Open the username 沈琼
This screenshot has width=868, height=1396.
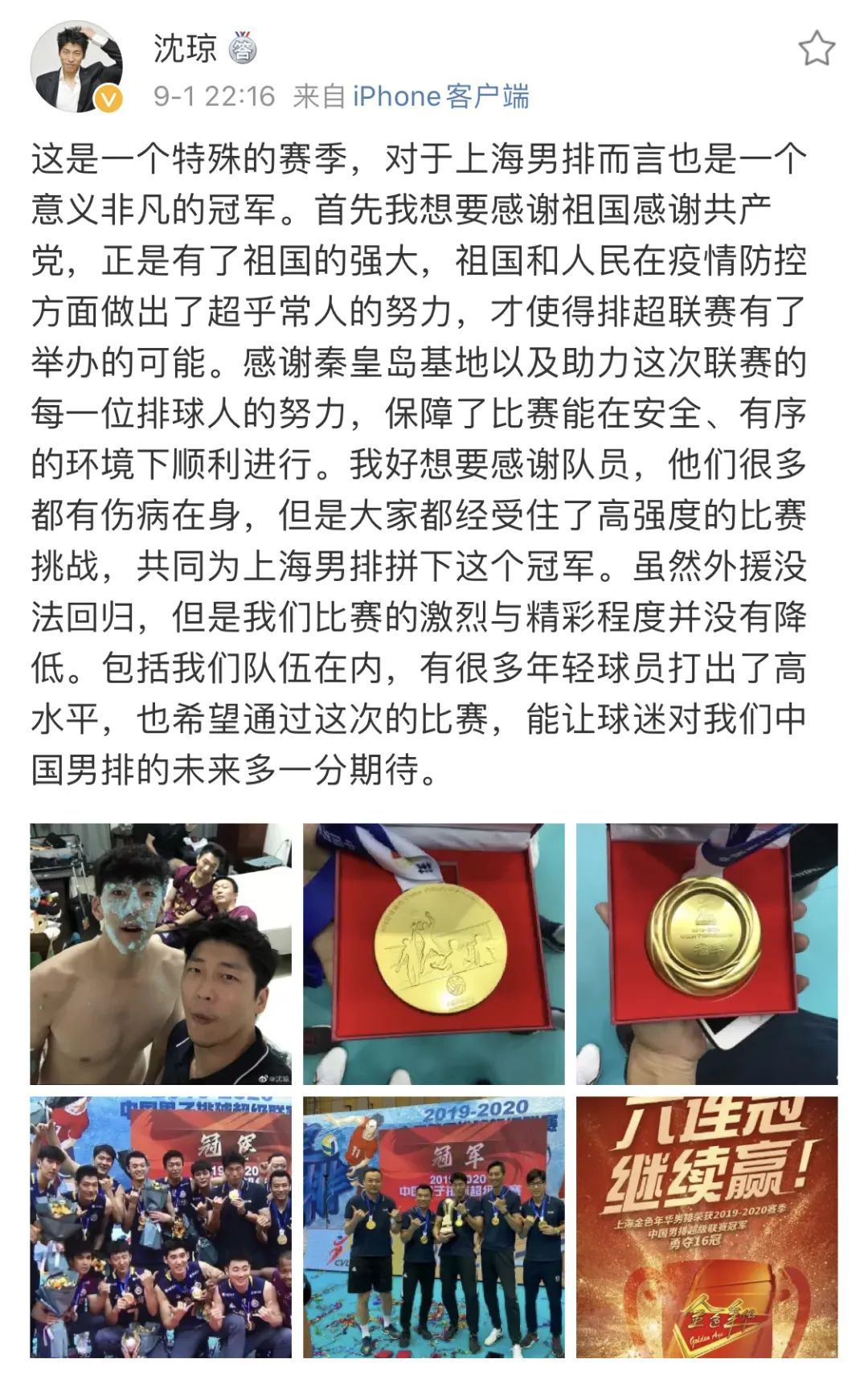186,48
